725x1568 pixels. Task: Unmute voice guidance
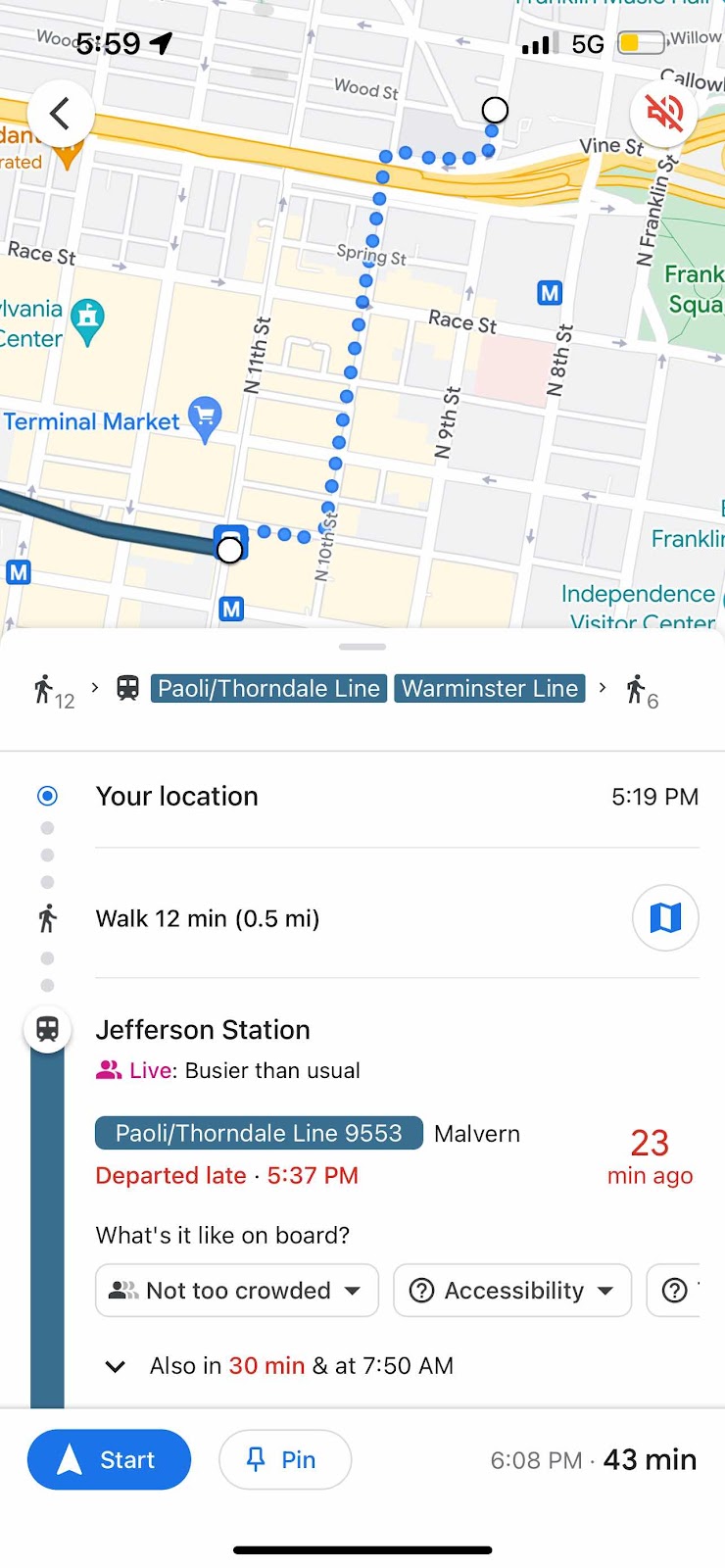[664, 113]
